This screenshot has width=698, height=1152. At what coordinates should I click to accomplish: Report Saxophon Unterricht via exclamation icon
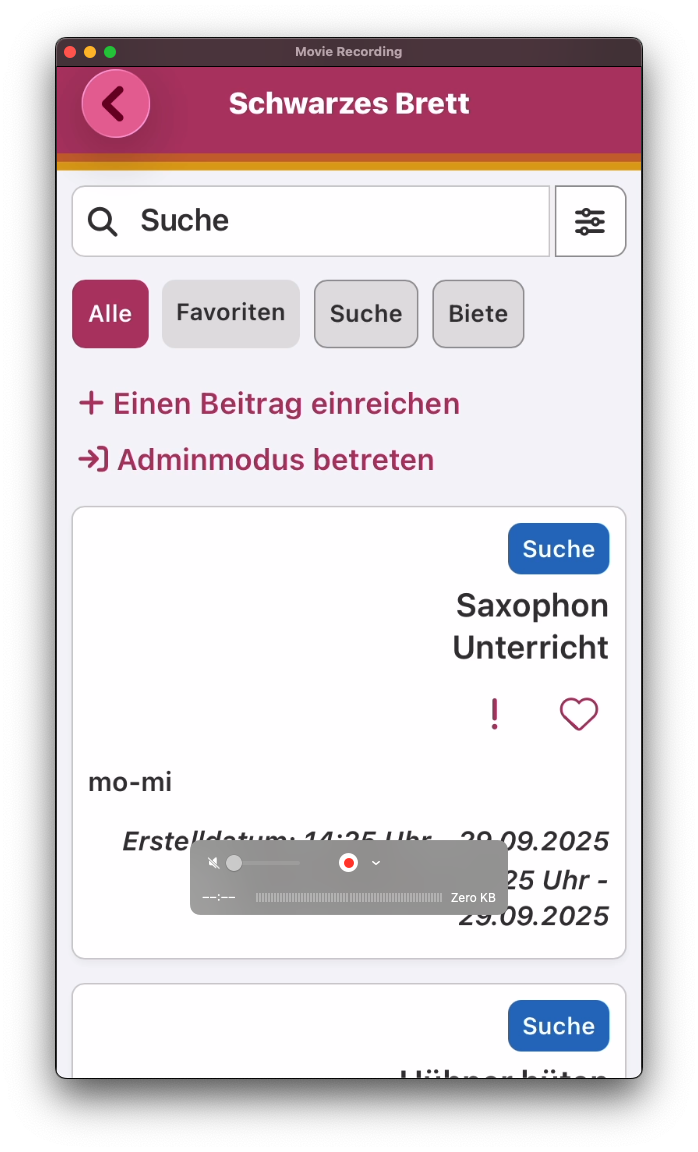(494, 714)
